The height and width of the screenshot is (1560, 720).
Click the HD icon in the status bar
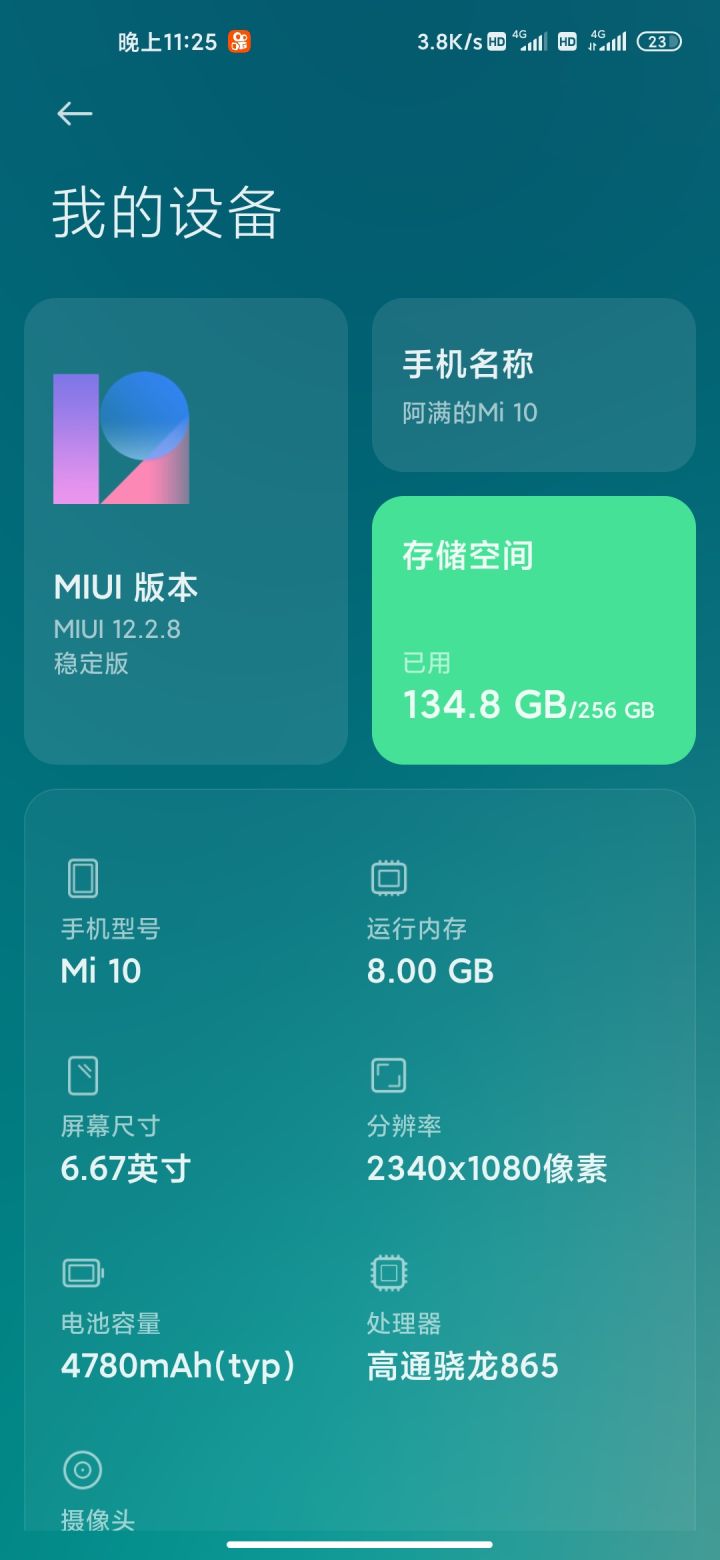(497, 40)
